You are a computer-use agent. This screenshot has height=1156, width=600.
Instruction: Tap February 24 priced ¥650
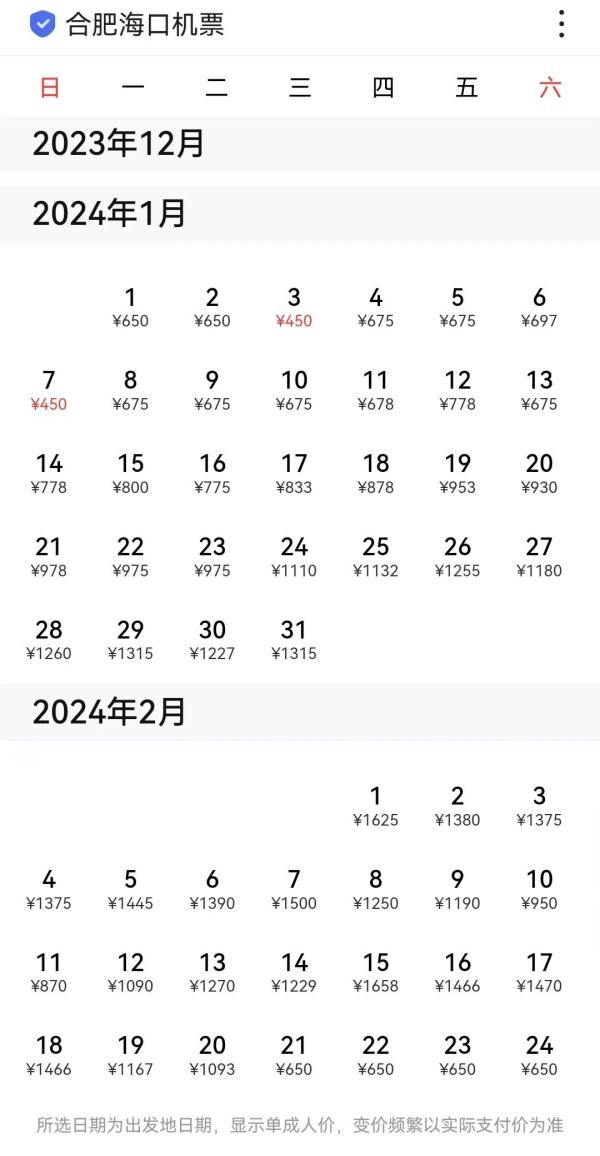click(539, 1055)
